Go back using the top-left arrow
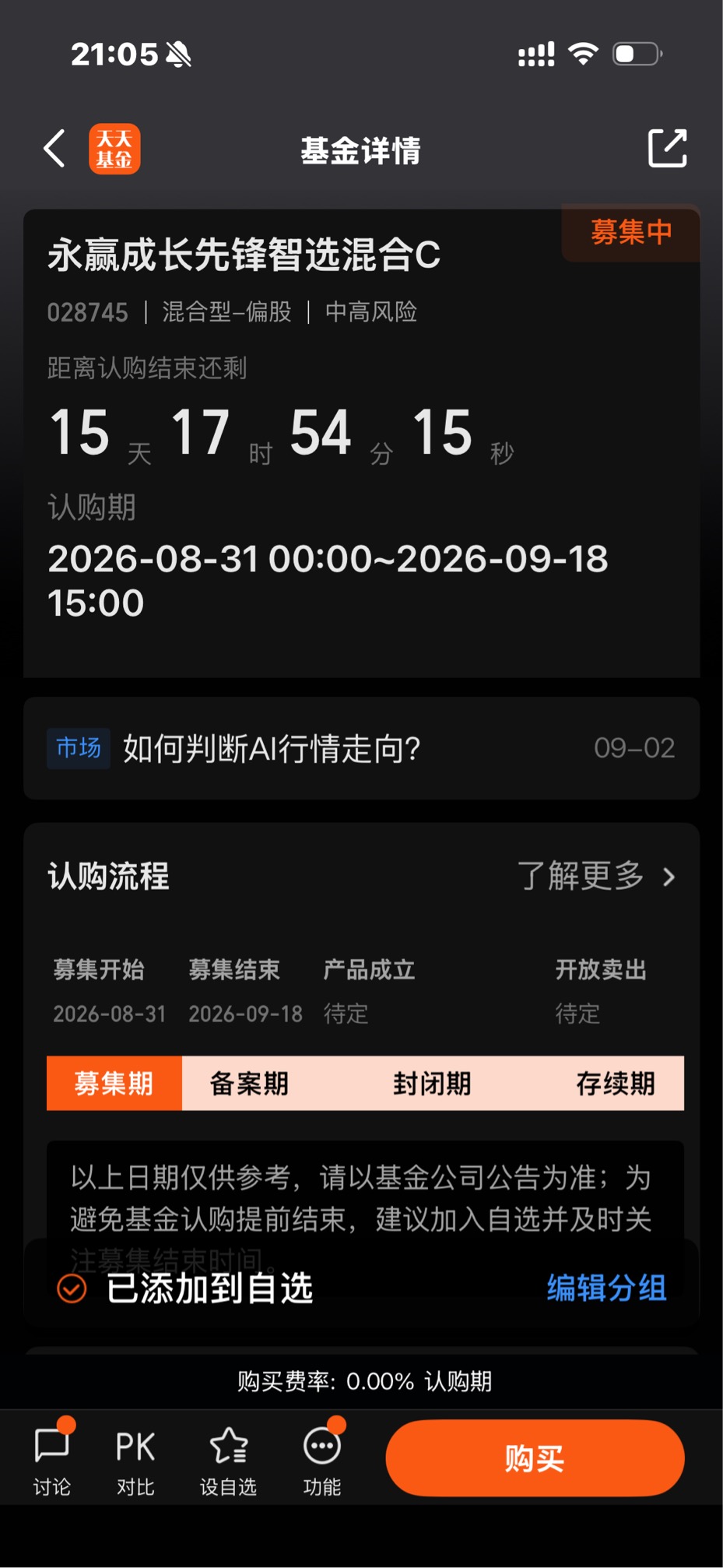 tap(54, 149)
